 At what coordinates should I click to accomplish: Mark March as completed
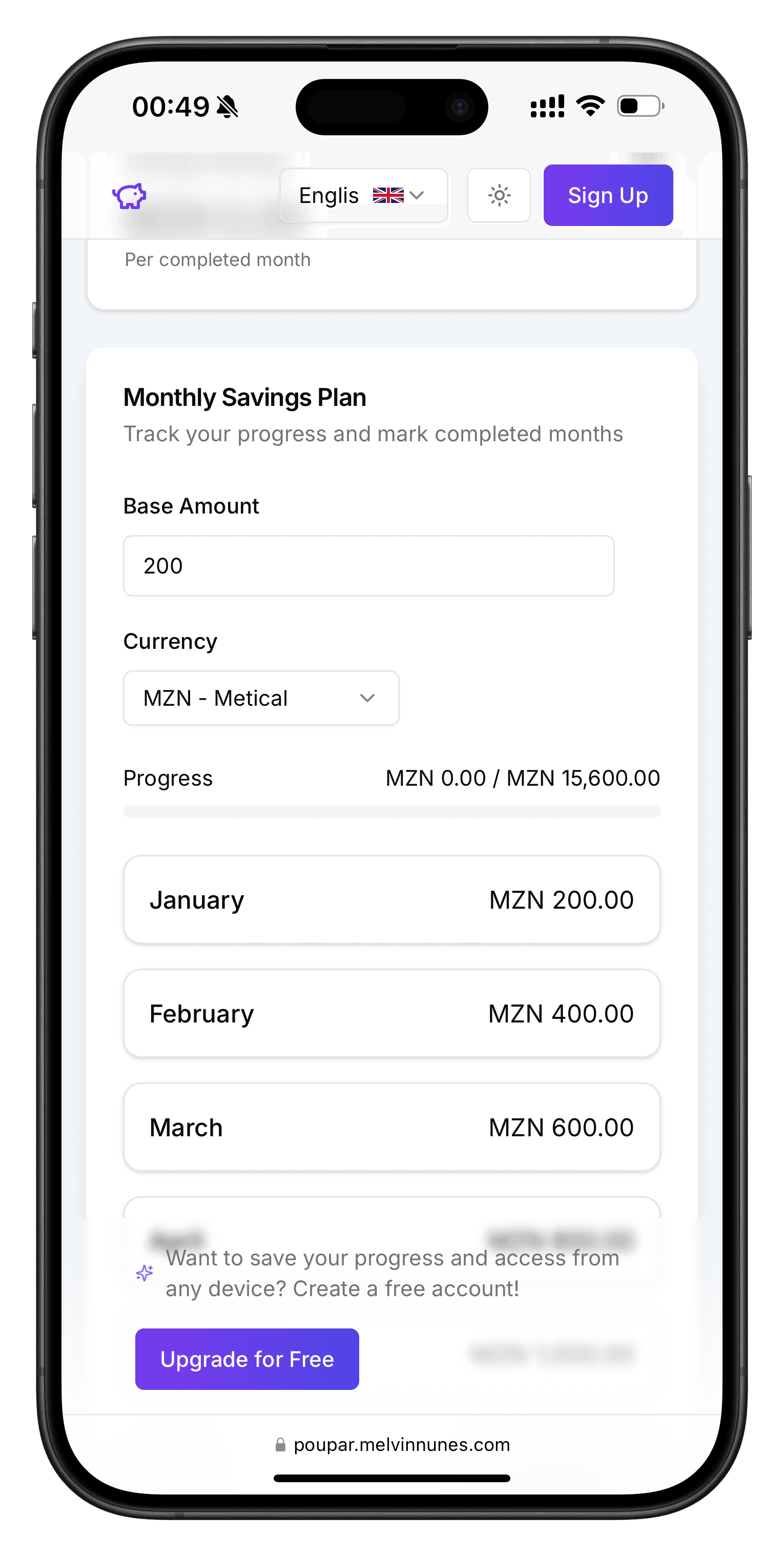click(391, 1127)
